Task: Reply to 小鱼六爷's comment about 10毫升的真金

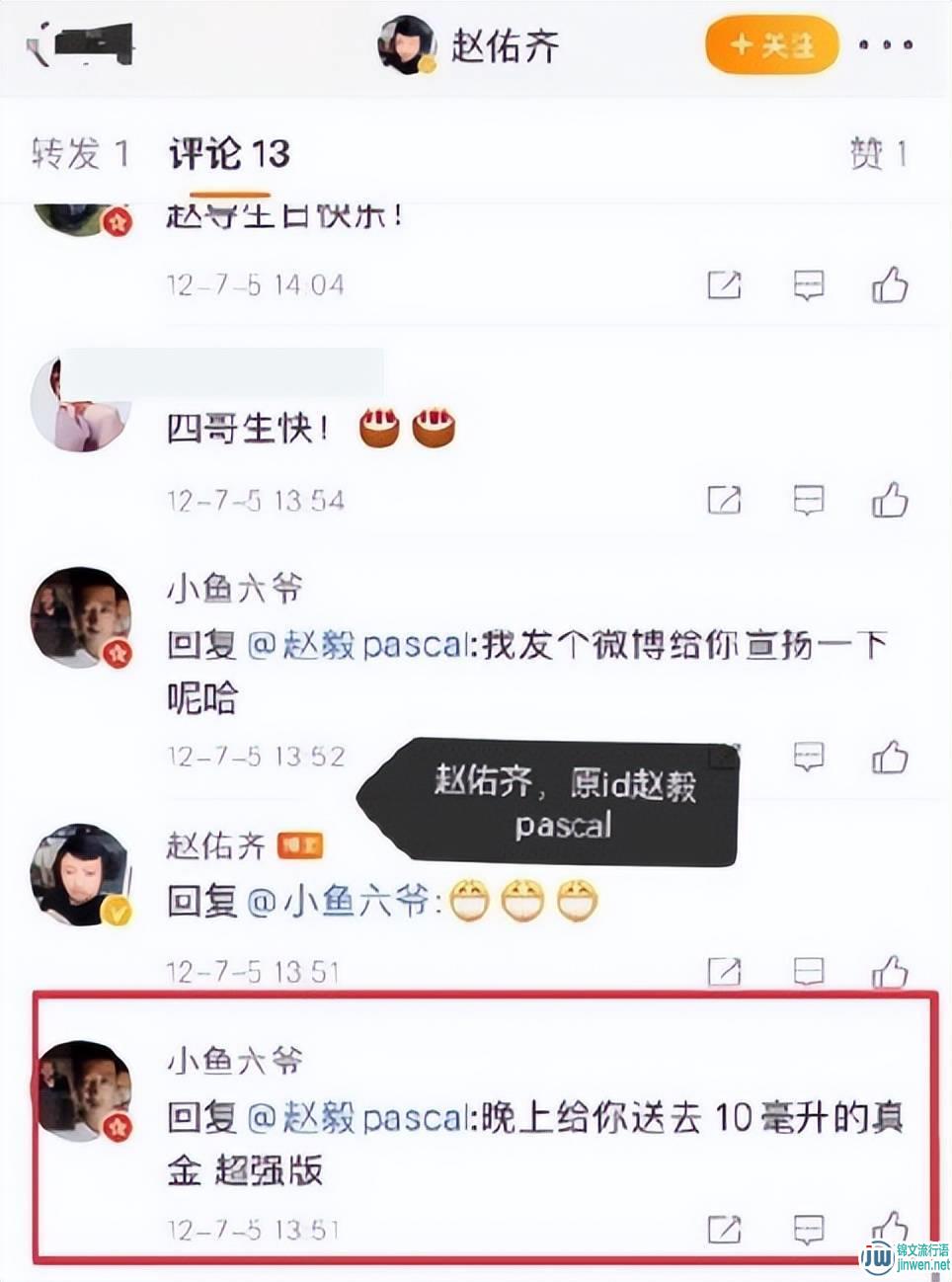Action: pyautogui.click(x=809, y=1230)
